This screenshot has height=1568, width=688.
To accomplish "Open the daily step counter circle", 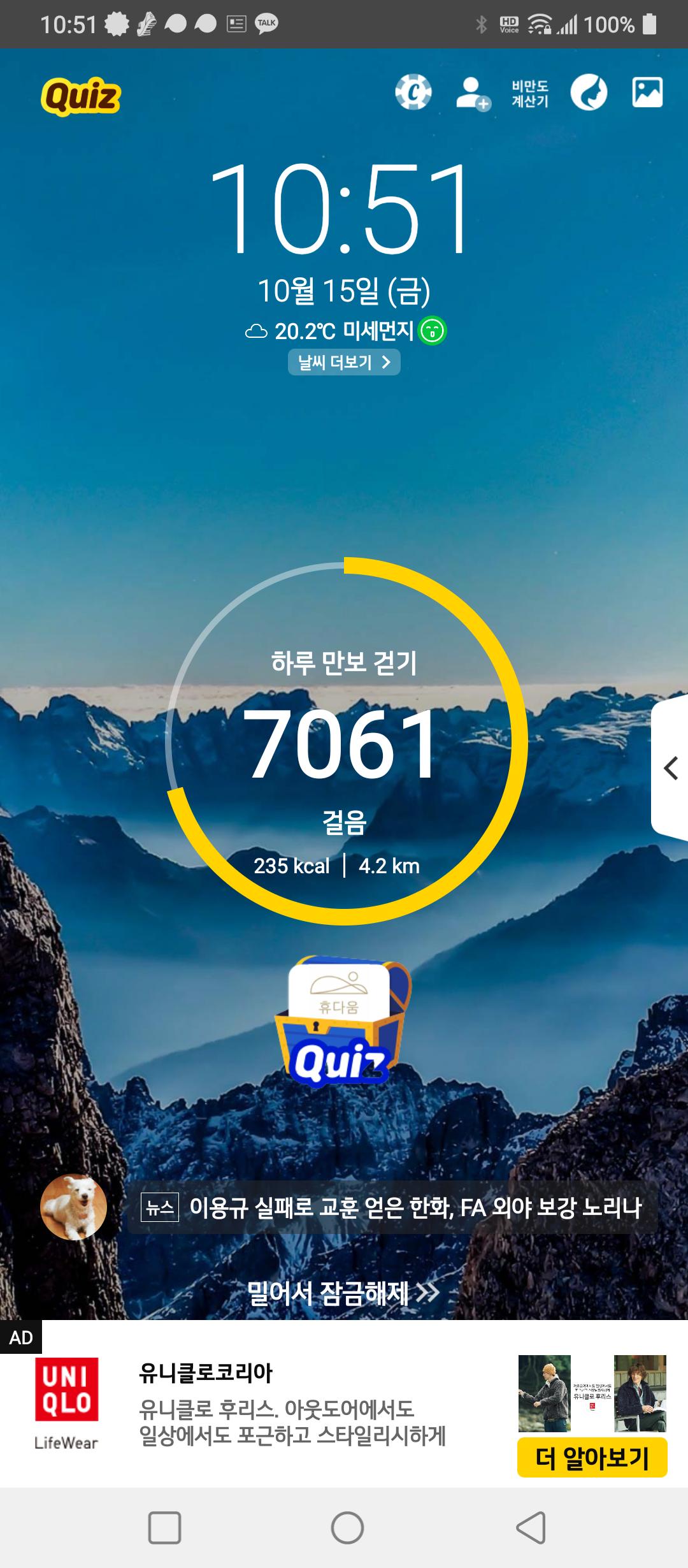I will tap(345, 742).
